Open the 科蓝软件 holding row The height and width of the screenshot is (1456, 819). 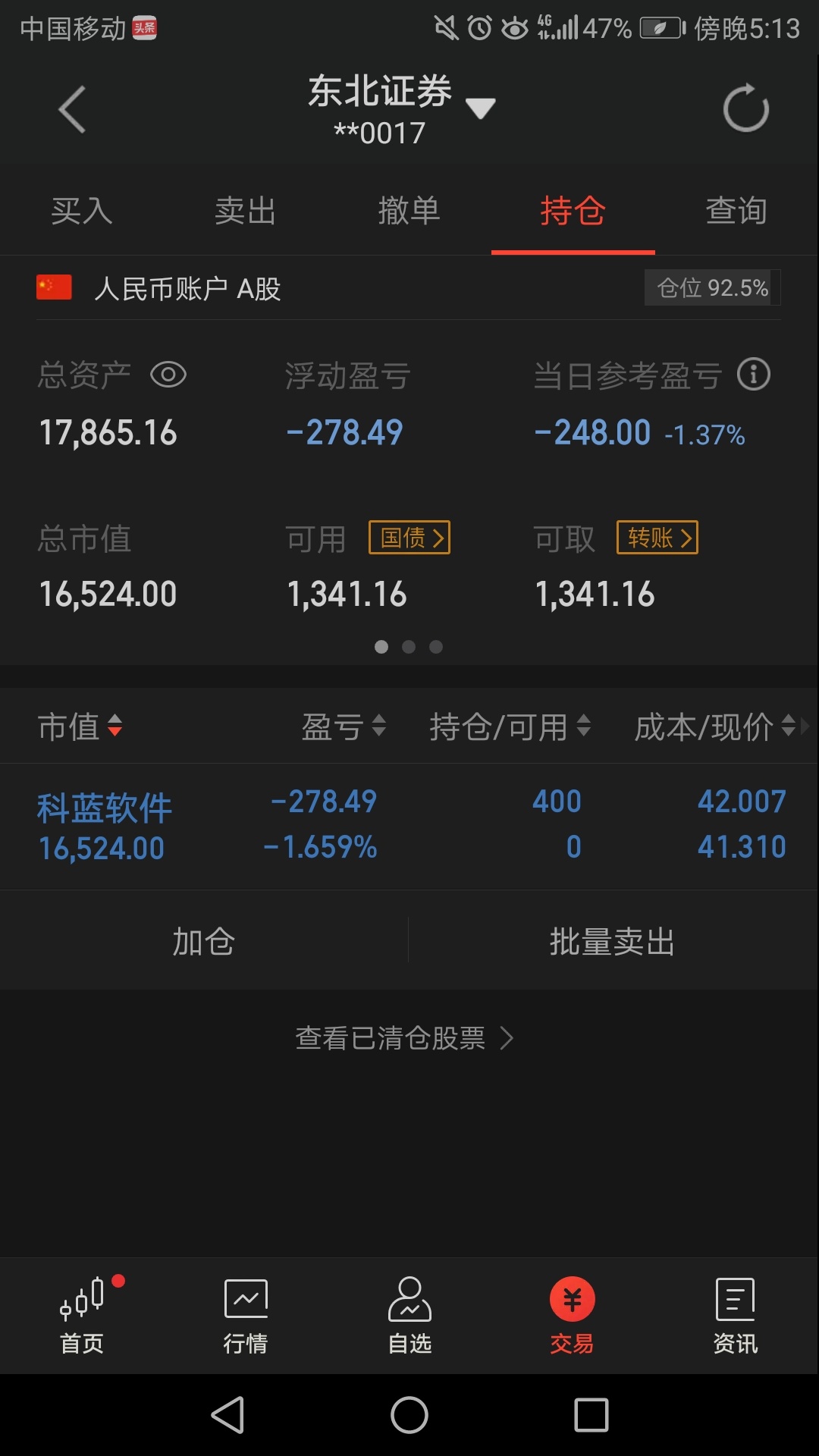pos(409,826)
